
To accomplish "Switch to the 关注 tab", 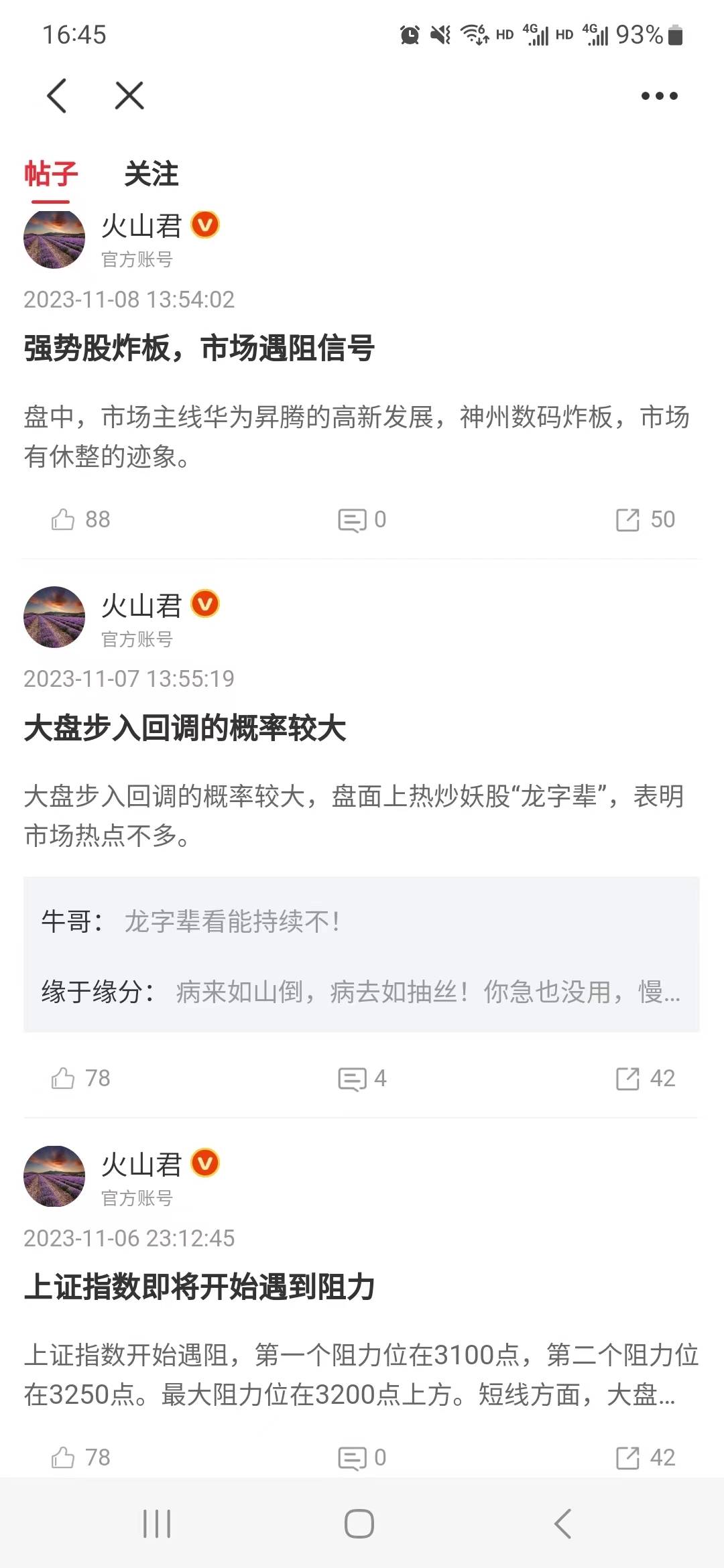I will point(152,174).
